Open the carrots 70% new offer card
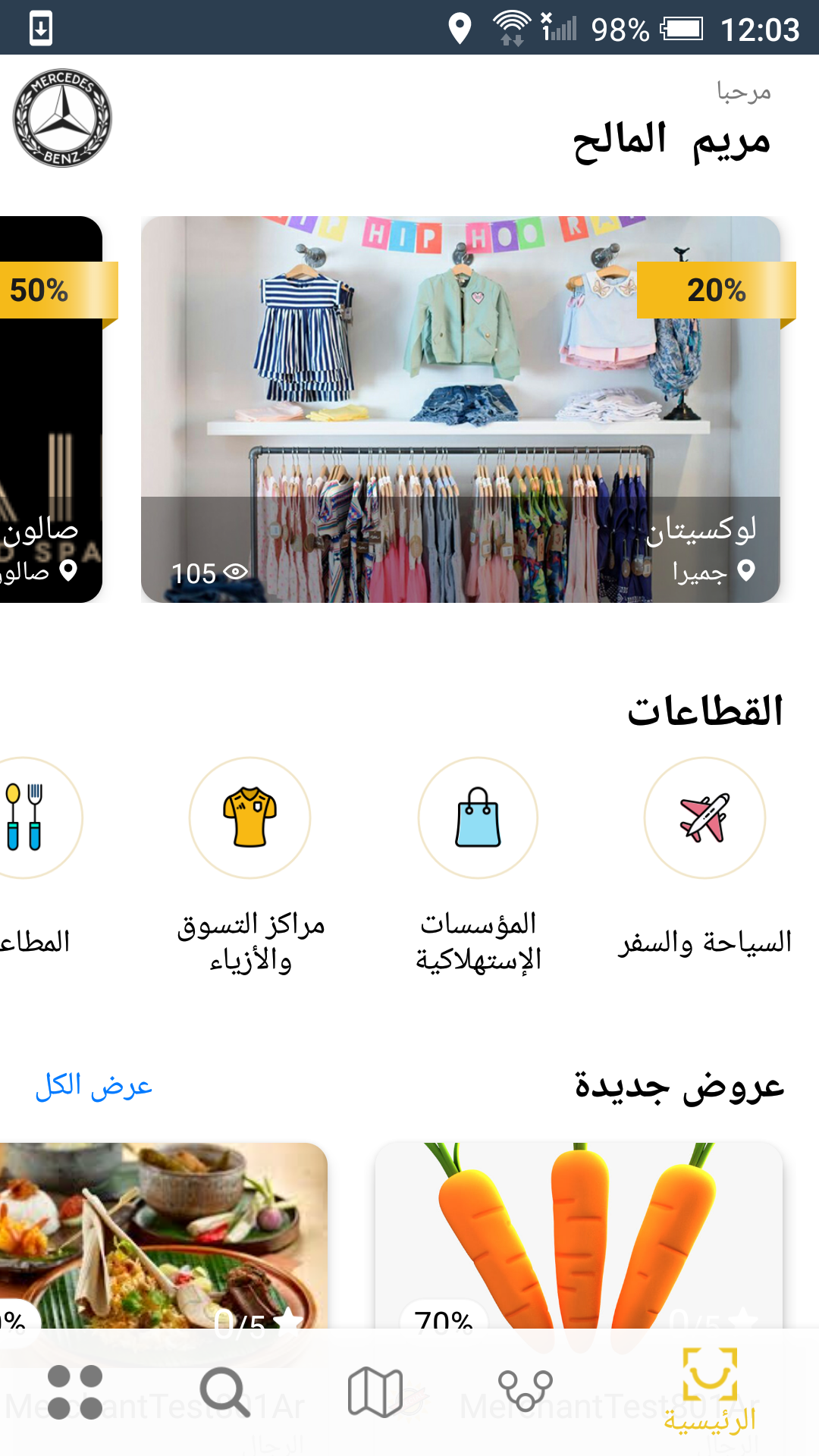This screenshot has width=819, height=1456. [578, 1236]
